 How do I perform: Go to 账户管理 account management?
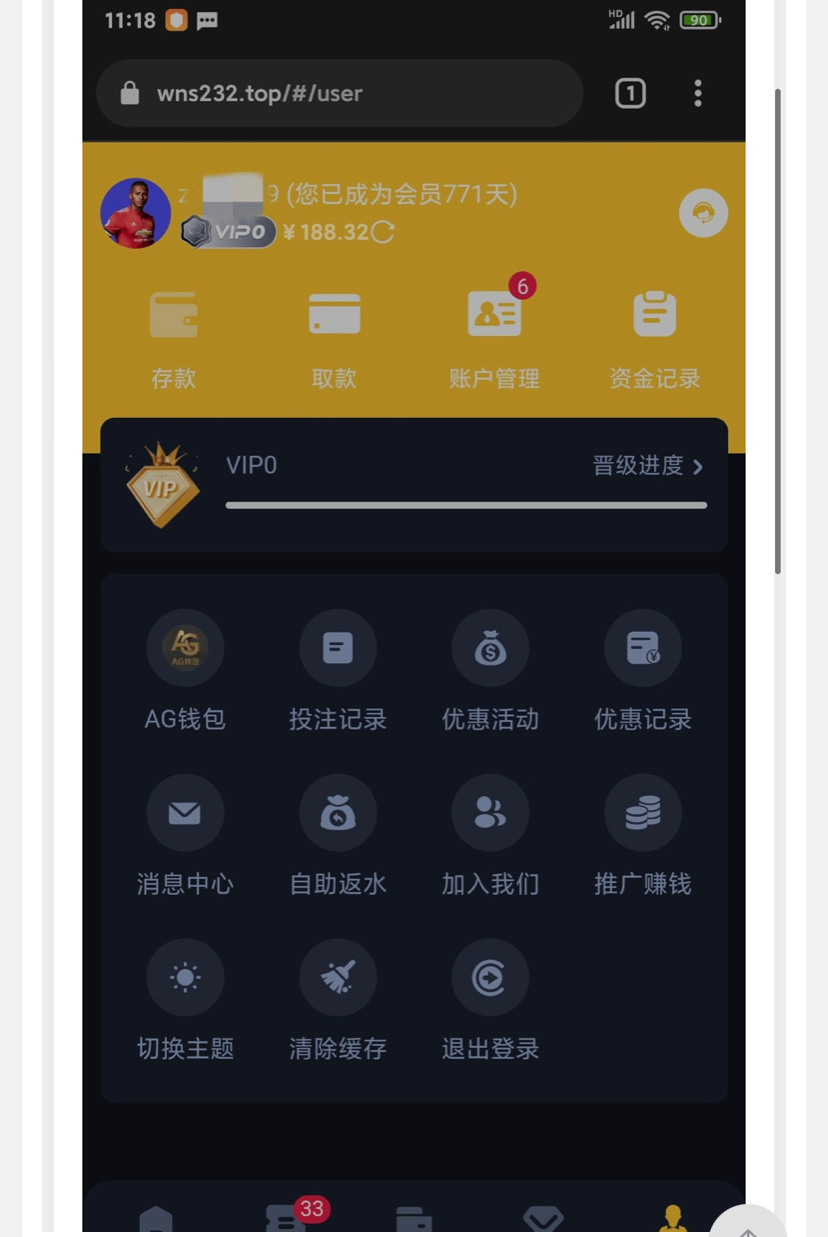494,338
